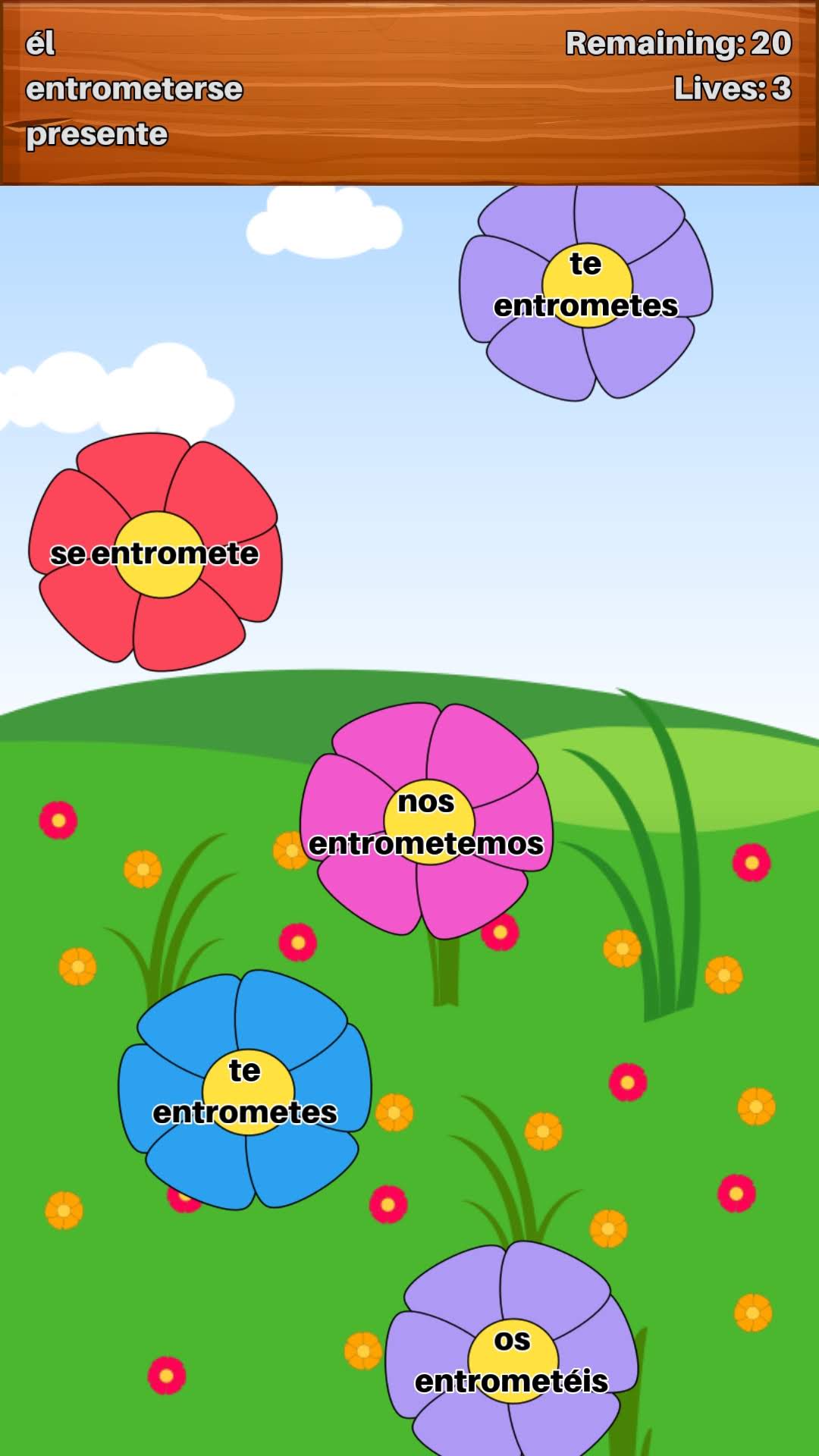Tap the purple flower "os entrometéis"

pyautogui.click(x=513, y=1360)
